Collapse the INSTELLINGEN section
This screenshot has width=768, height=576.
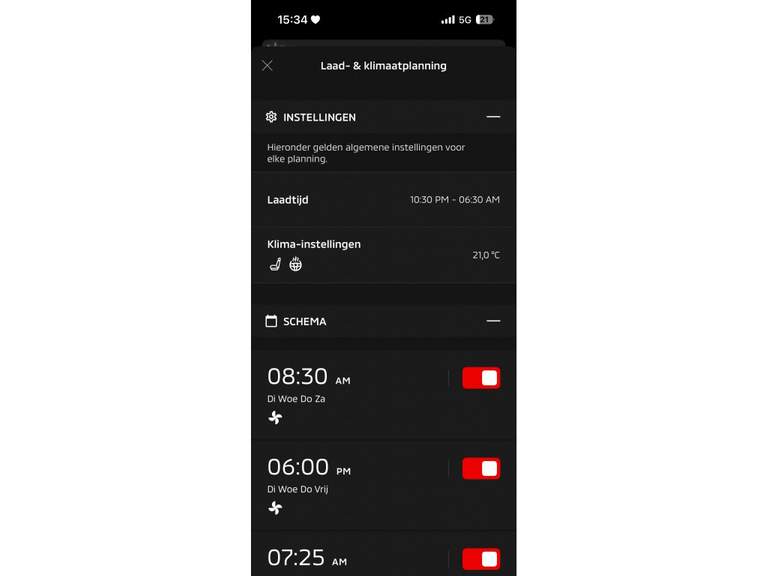tap(493, 117)
